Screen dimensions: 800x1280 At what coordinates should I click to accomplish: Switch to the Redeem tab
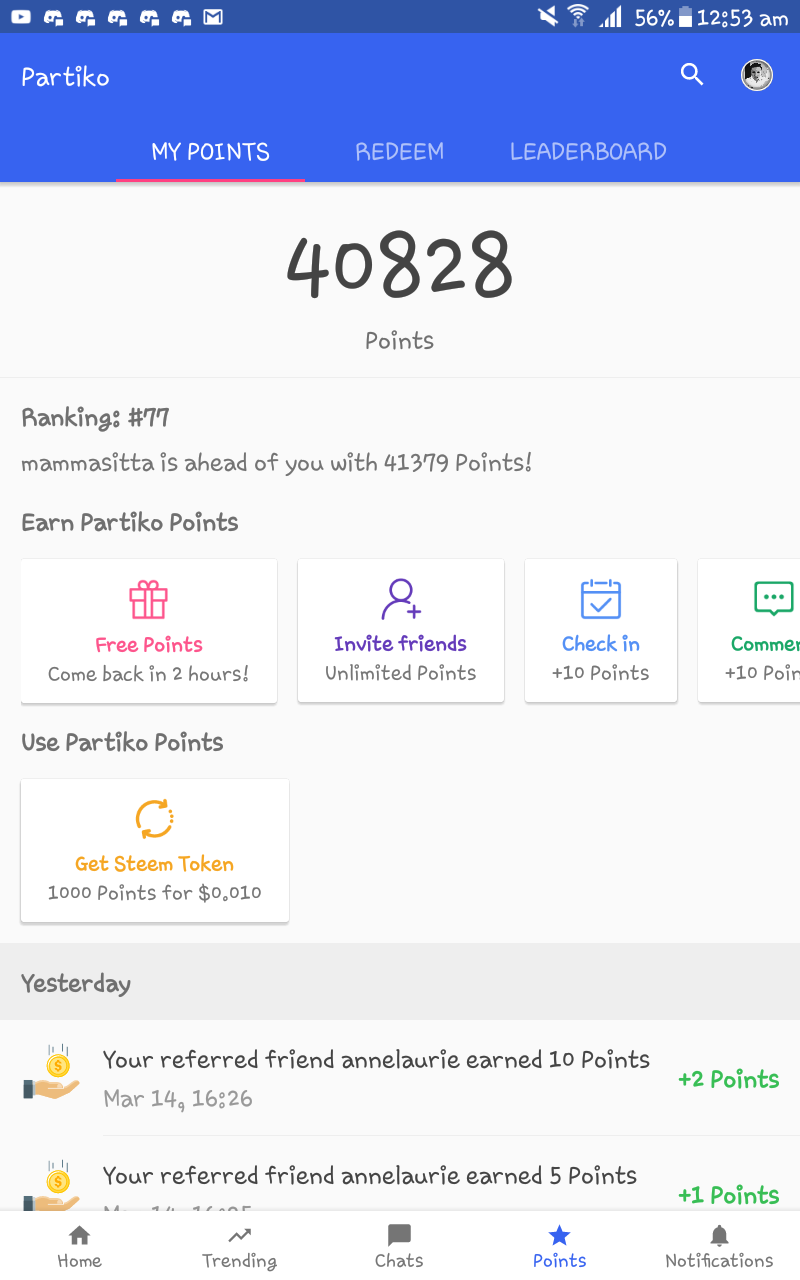[x=399, y=152]
